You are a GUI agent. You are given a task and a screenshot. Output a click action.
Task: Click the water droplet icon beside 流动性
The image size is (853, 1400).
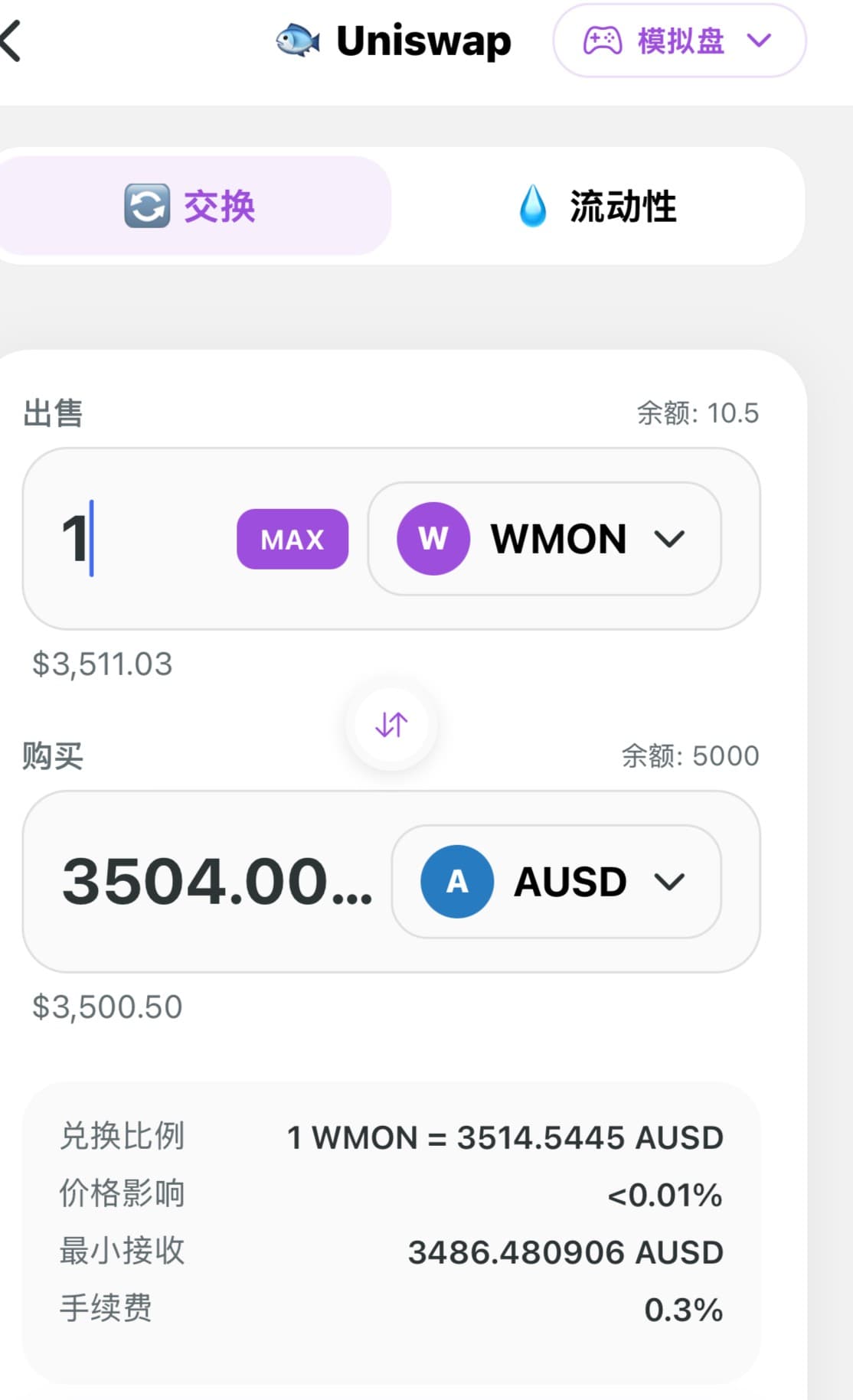(x=532, y=204)
